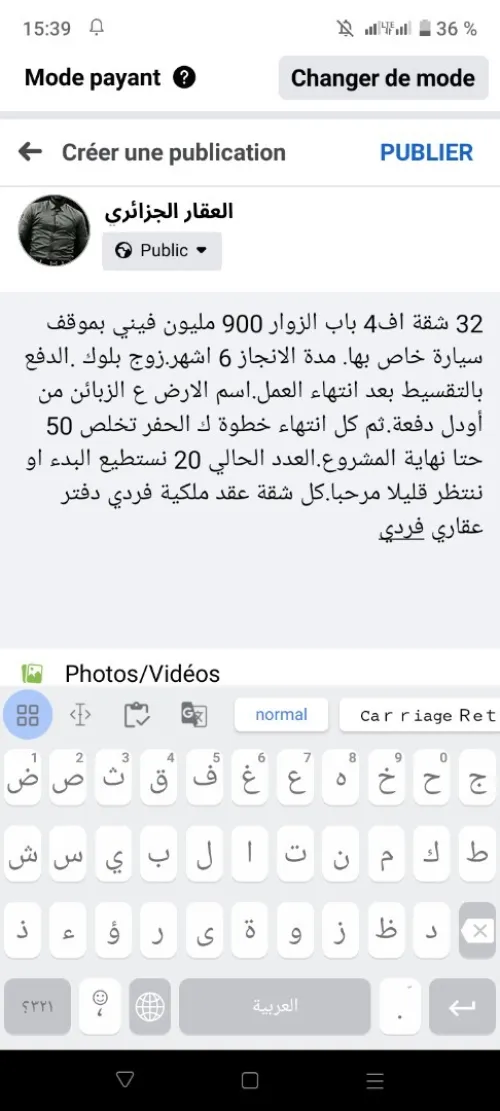Image resolution: width=500 pixels, height=1111 pixels.
Task: Select the normal suggestion chip
Action: click(281, 715)
